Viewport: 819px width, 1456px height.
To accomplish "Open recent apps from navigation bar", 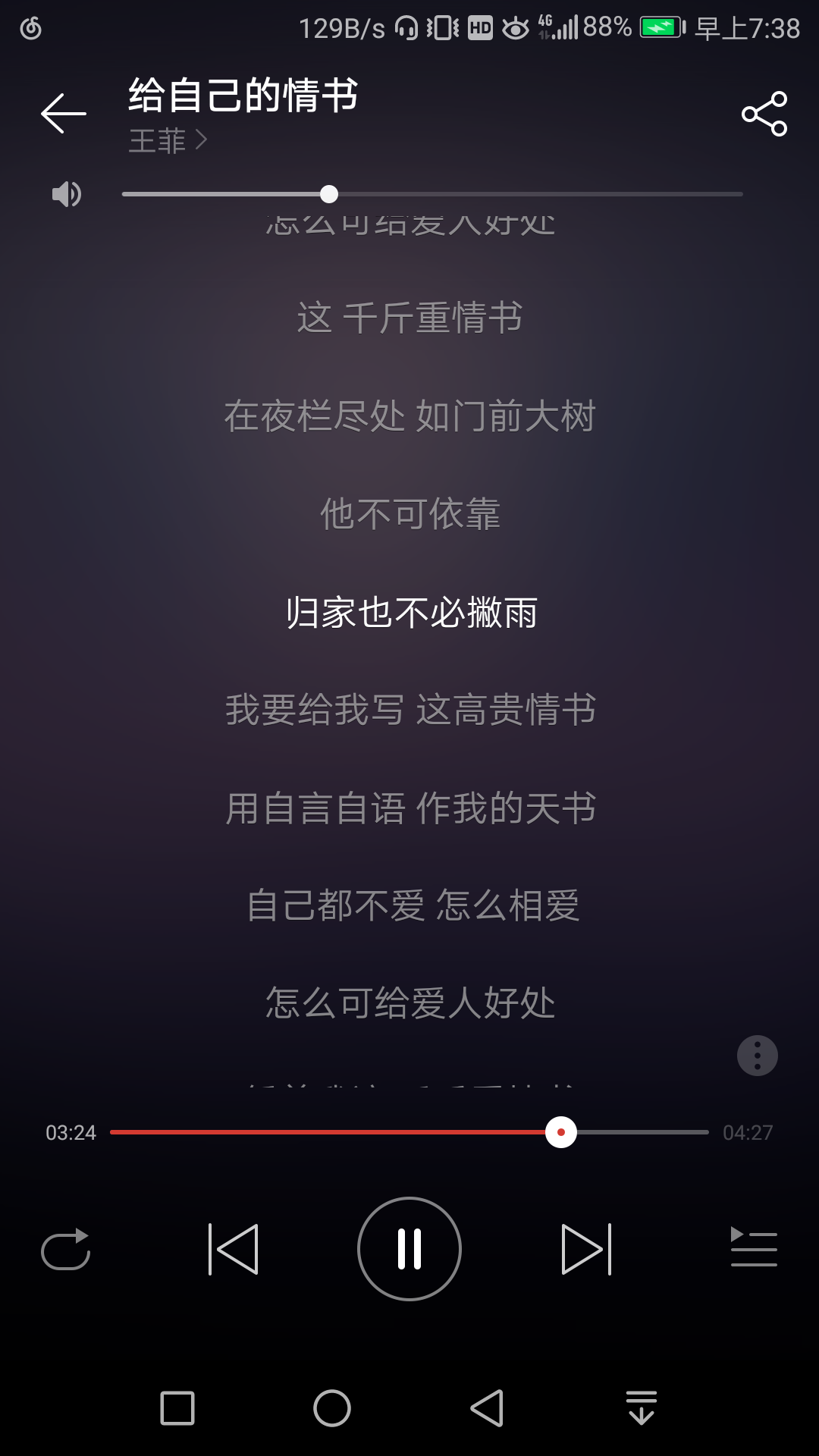I will point(177,1408).
